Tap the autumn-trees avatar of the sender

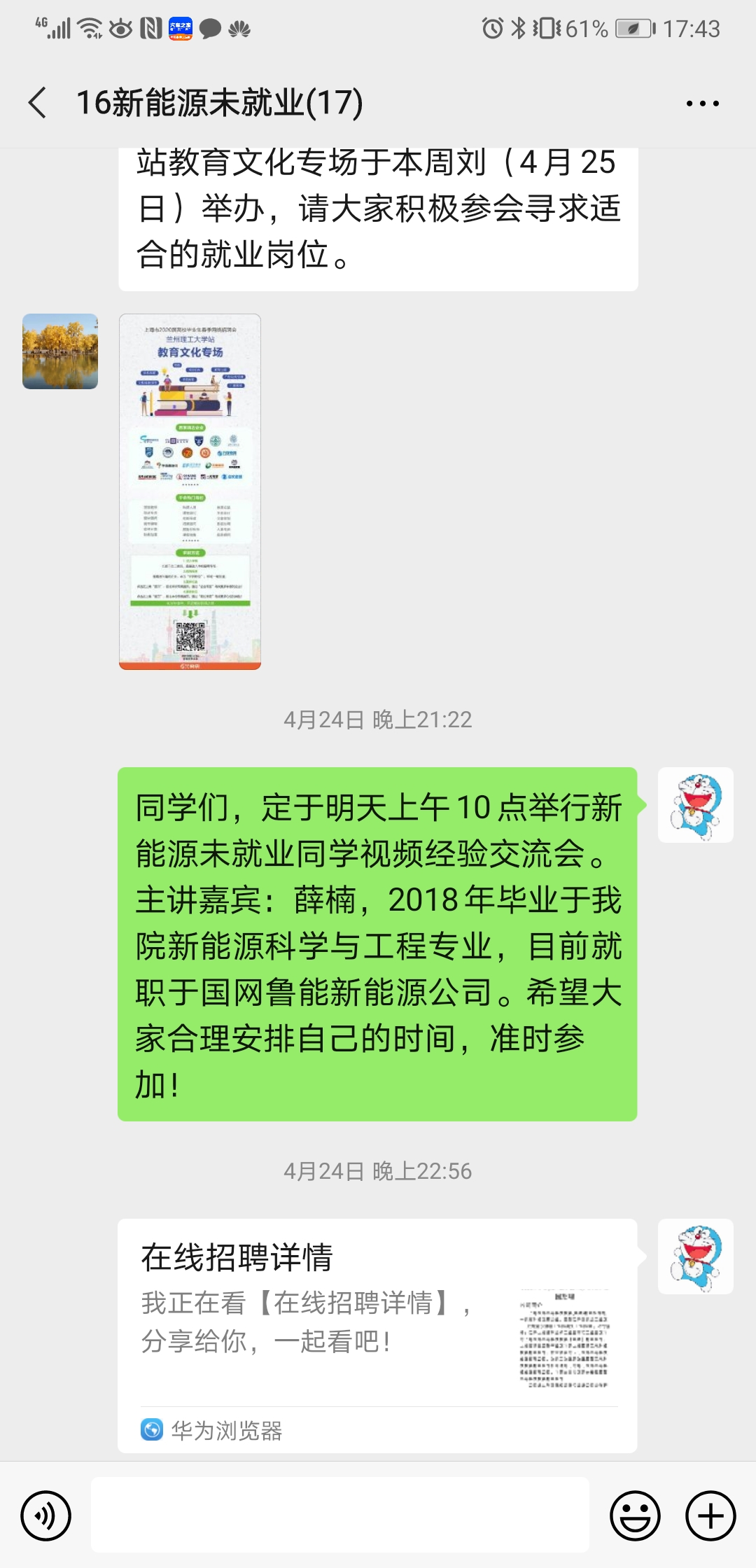[60, 351]
